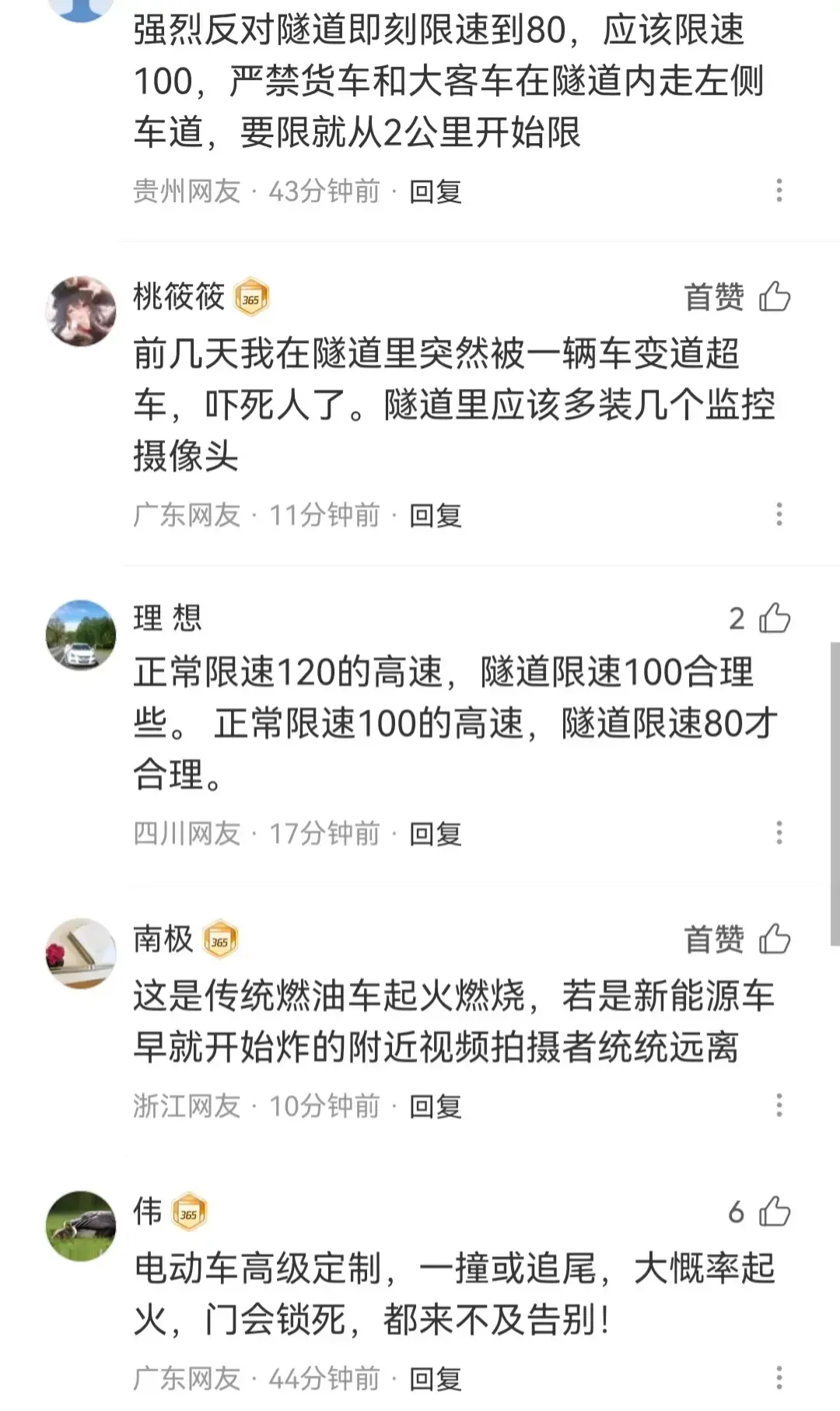Like 伟's comment
This screenshot has width=840, height=1411.
pos(775,1212)
